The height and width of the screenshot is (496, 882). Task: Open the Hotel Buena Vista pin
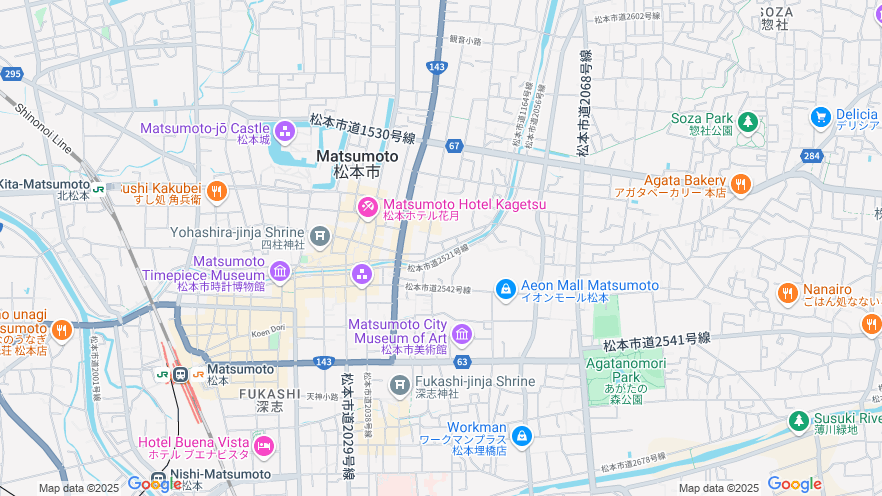264,445
